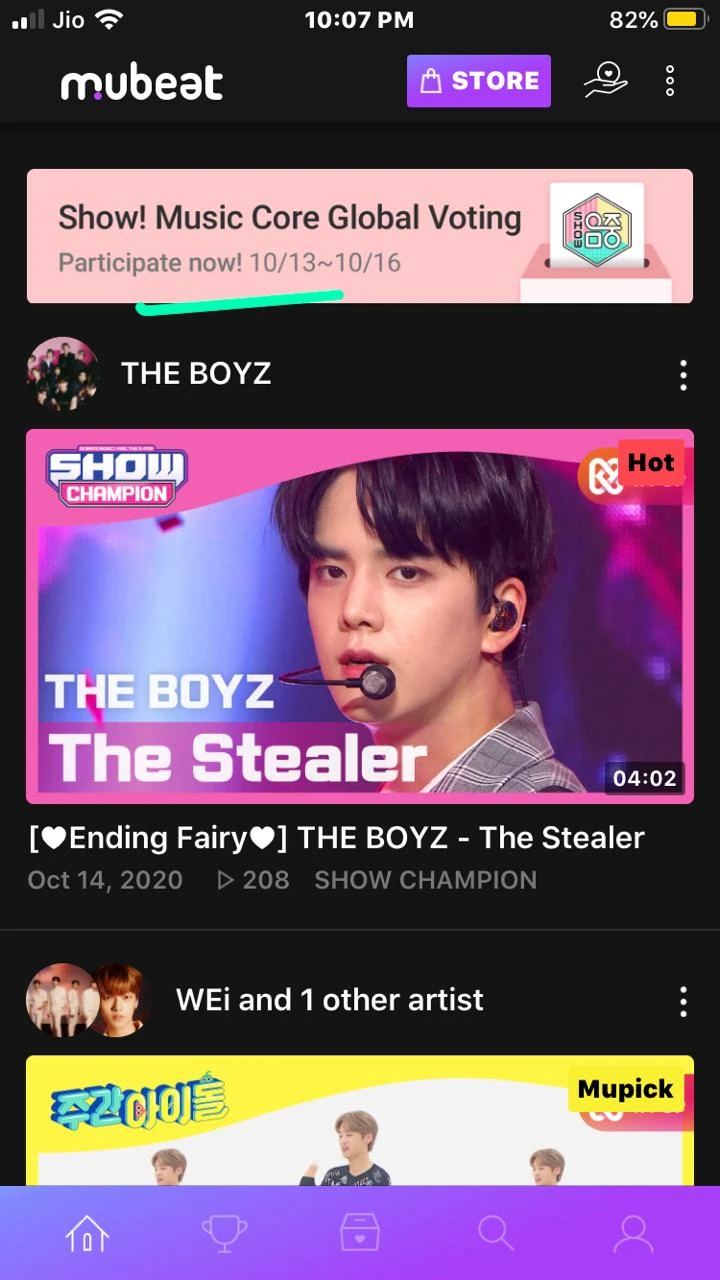Switch to the search tab
Image resolution: width=720 pixels, height=1280 pixels.
[x=496, y=1234]
